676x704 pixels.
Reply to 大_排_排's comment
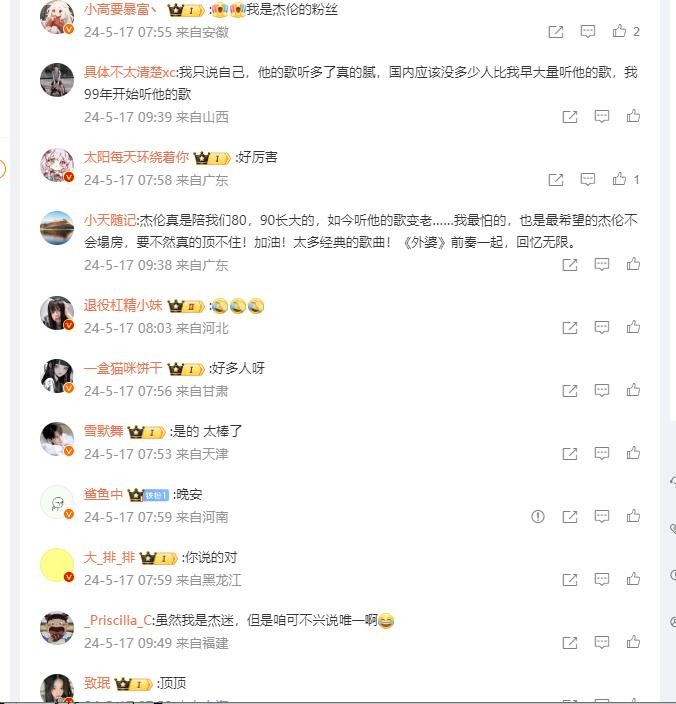click(x=602, y=580)
